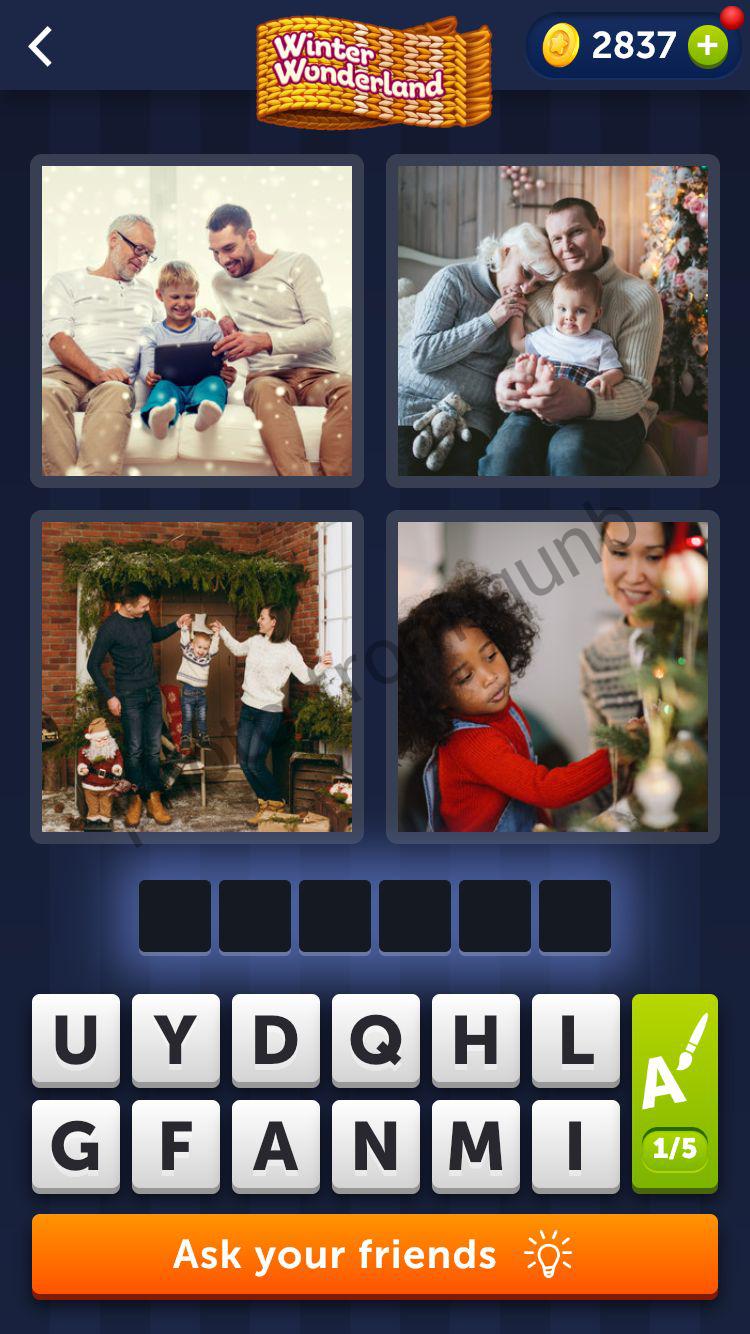Enlarge the parents swinging child photo
This screenshot has height=1334, width=750.
pyautogui.click(x=197, y=677)
